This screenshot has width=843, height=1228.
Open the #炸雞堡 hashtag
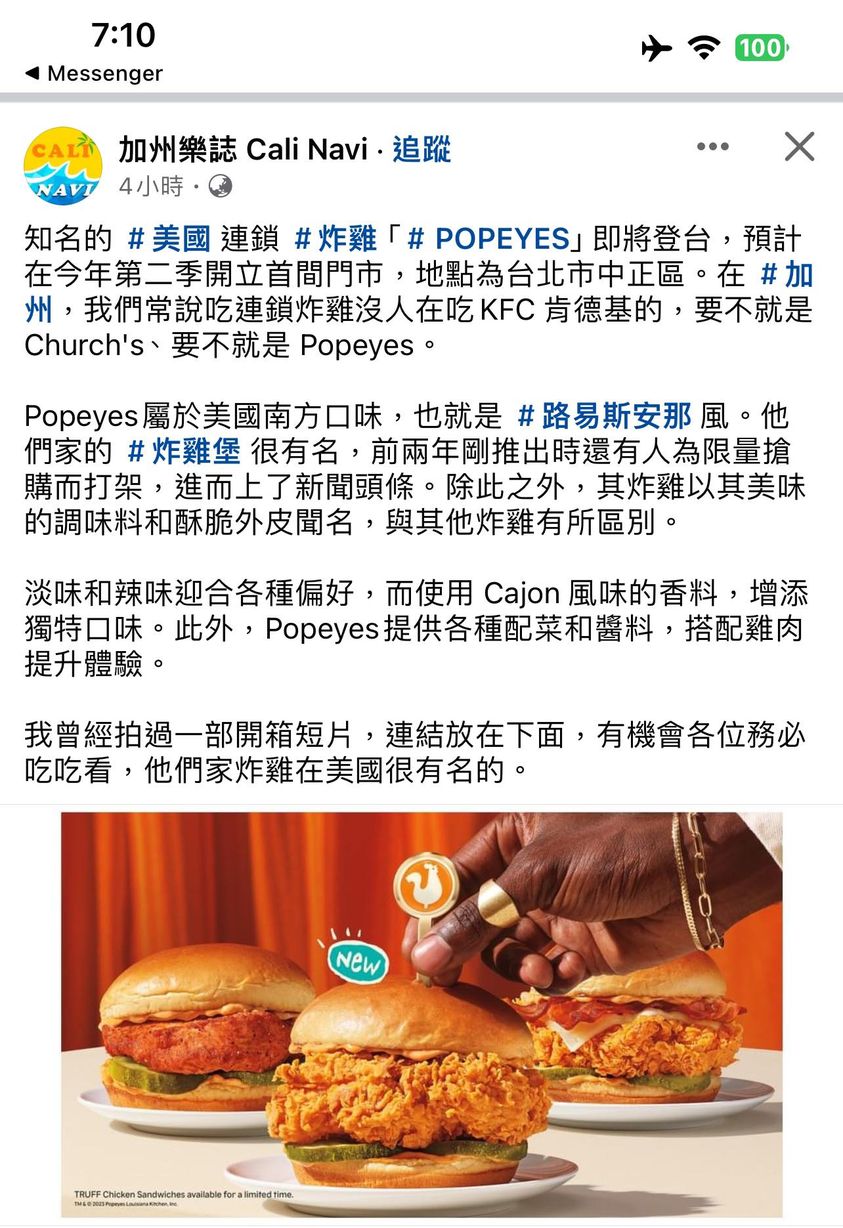pyautogui.click(x=184, y=451)
